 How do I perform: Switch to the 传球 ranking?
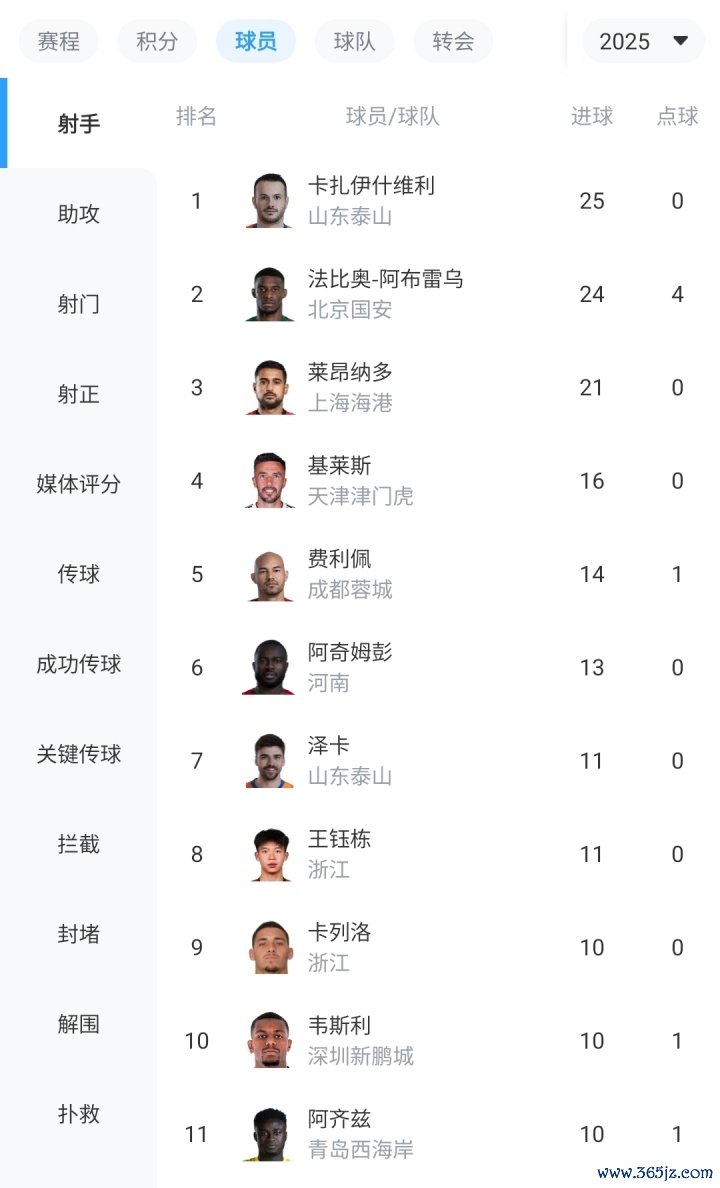(78, 574)
